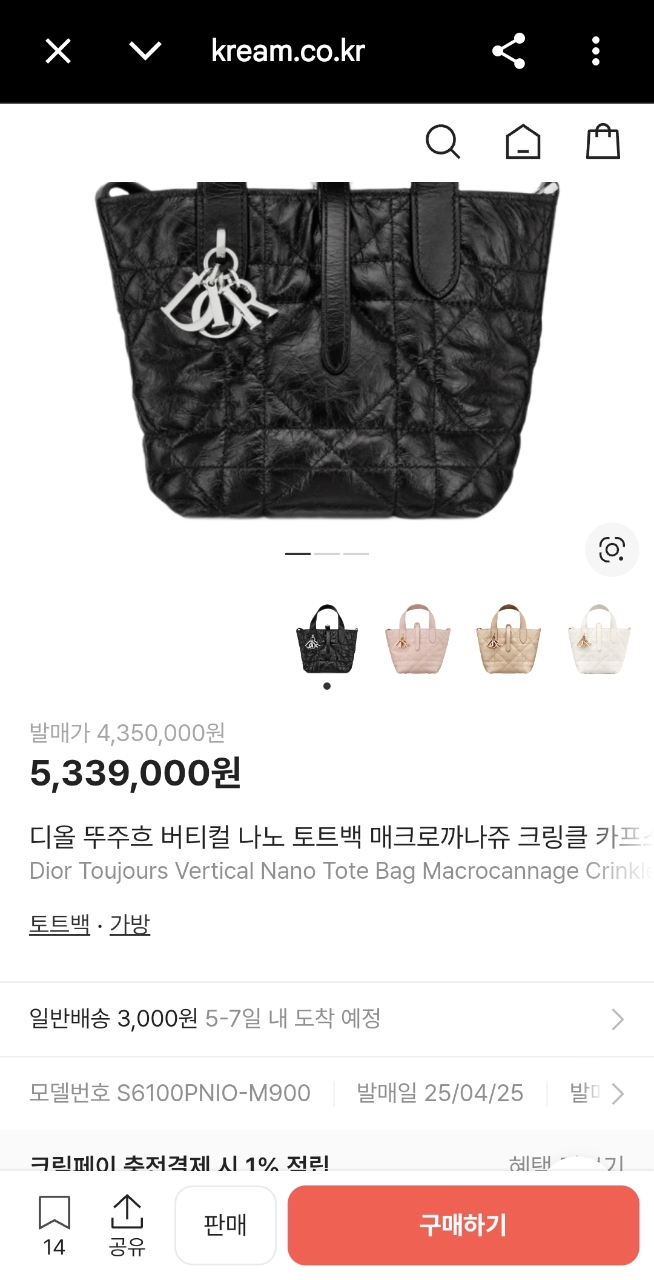654x1280 pixels.
Task: Go to the KREAM home icon
Action: [523, 142]
